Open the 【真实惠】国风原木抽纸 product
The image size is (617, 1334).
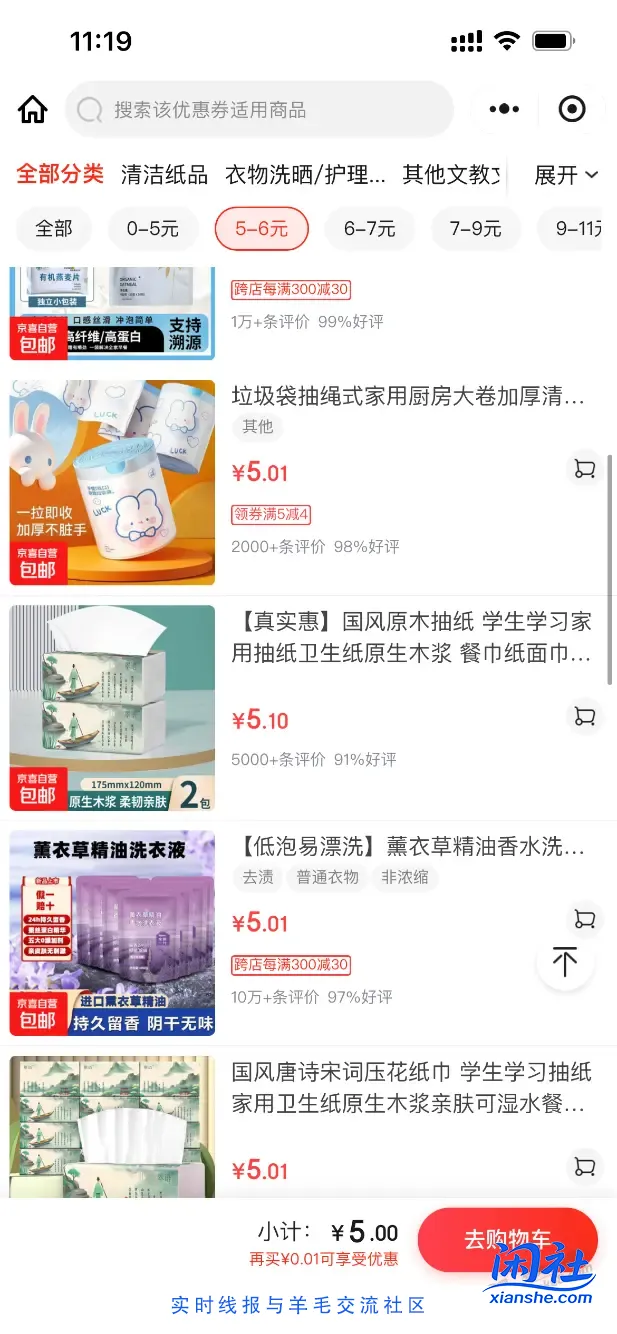tap(410, 637)
